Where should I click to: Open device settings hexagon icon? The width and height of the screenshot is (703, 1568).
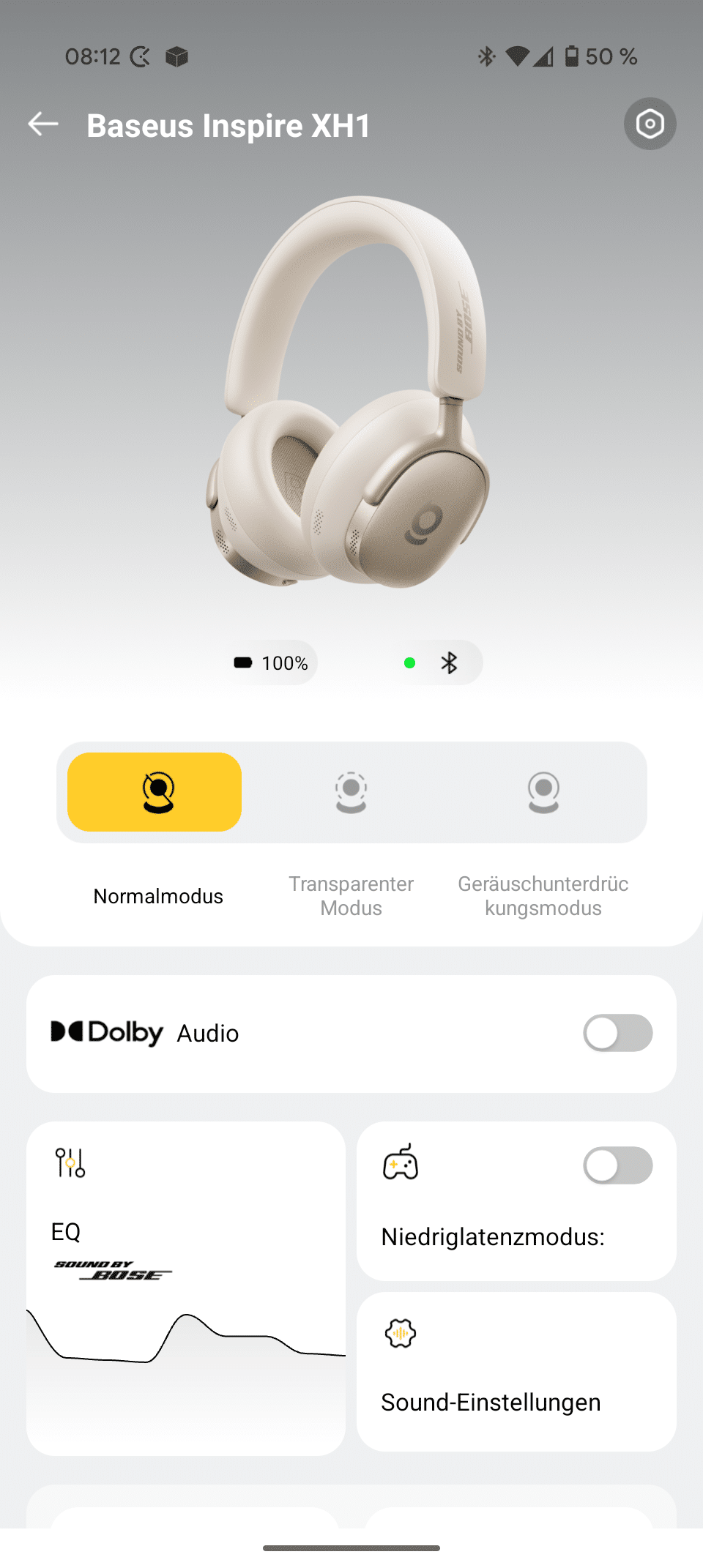pyautogui.click(x=650, y=124)
